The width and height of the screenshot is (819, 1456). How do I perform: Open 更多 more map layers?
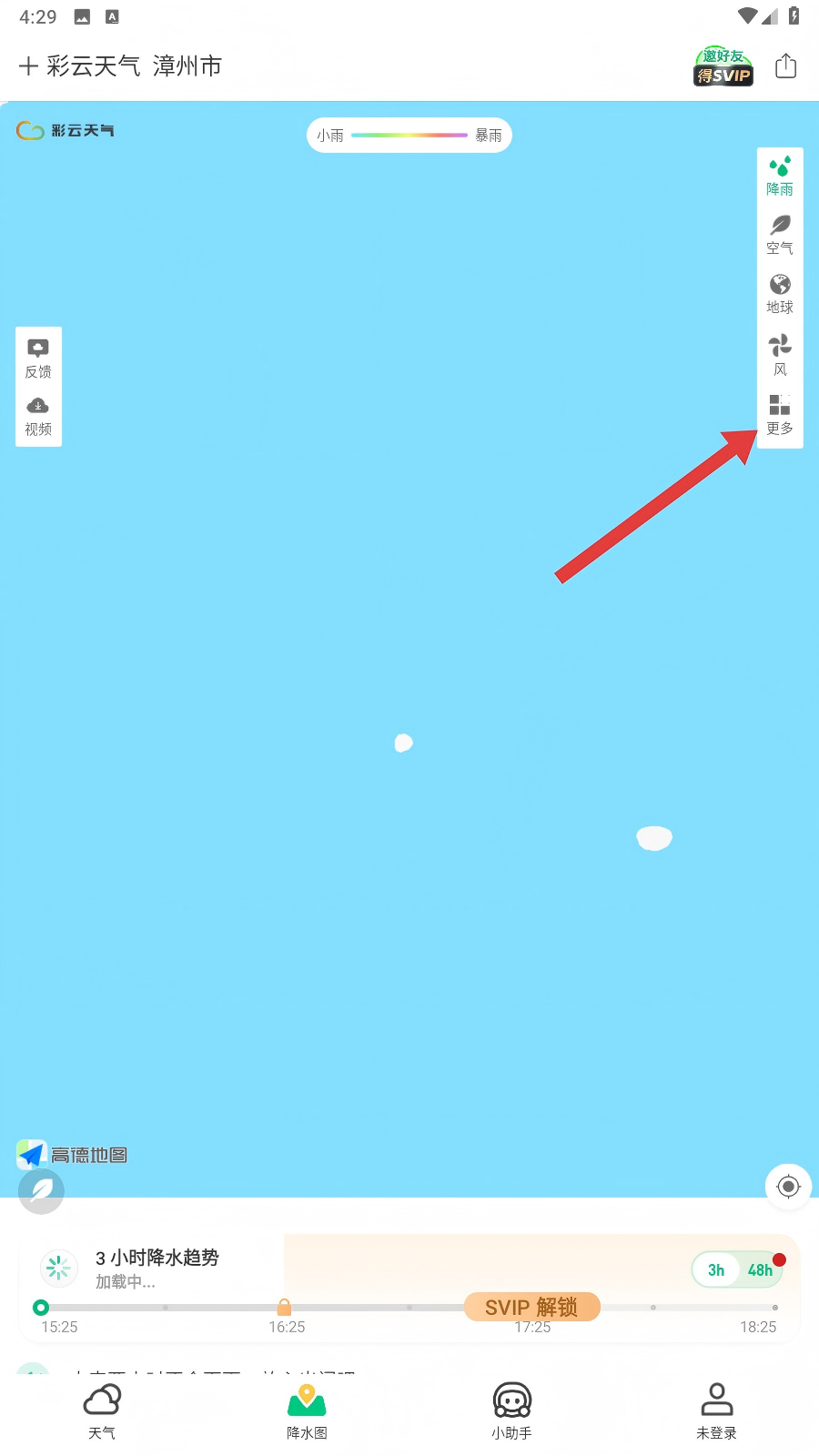[780, 415]
